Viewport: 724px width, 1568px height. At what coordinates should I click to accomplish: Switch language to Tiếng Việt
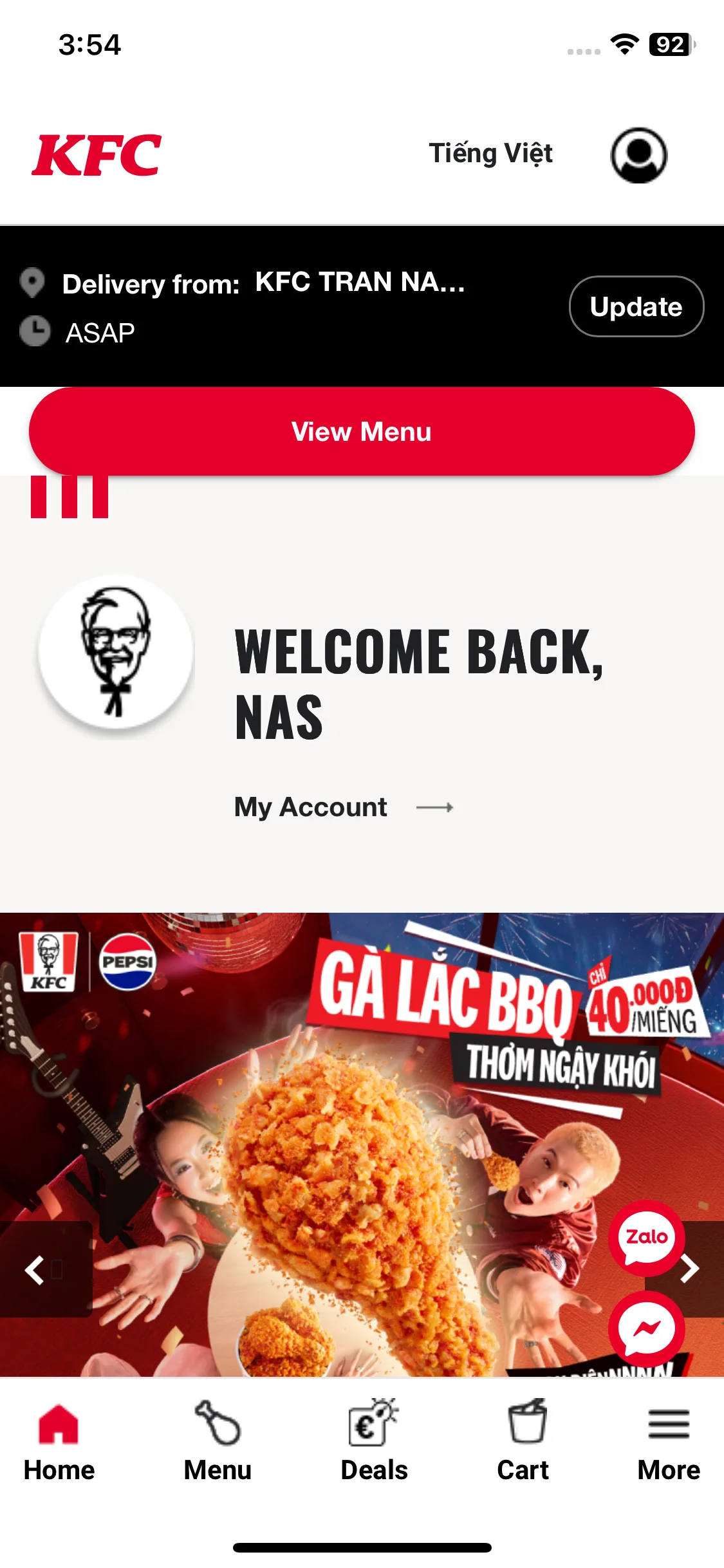point(490,154)
